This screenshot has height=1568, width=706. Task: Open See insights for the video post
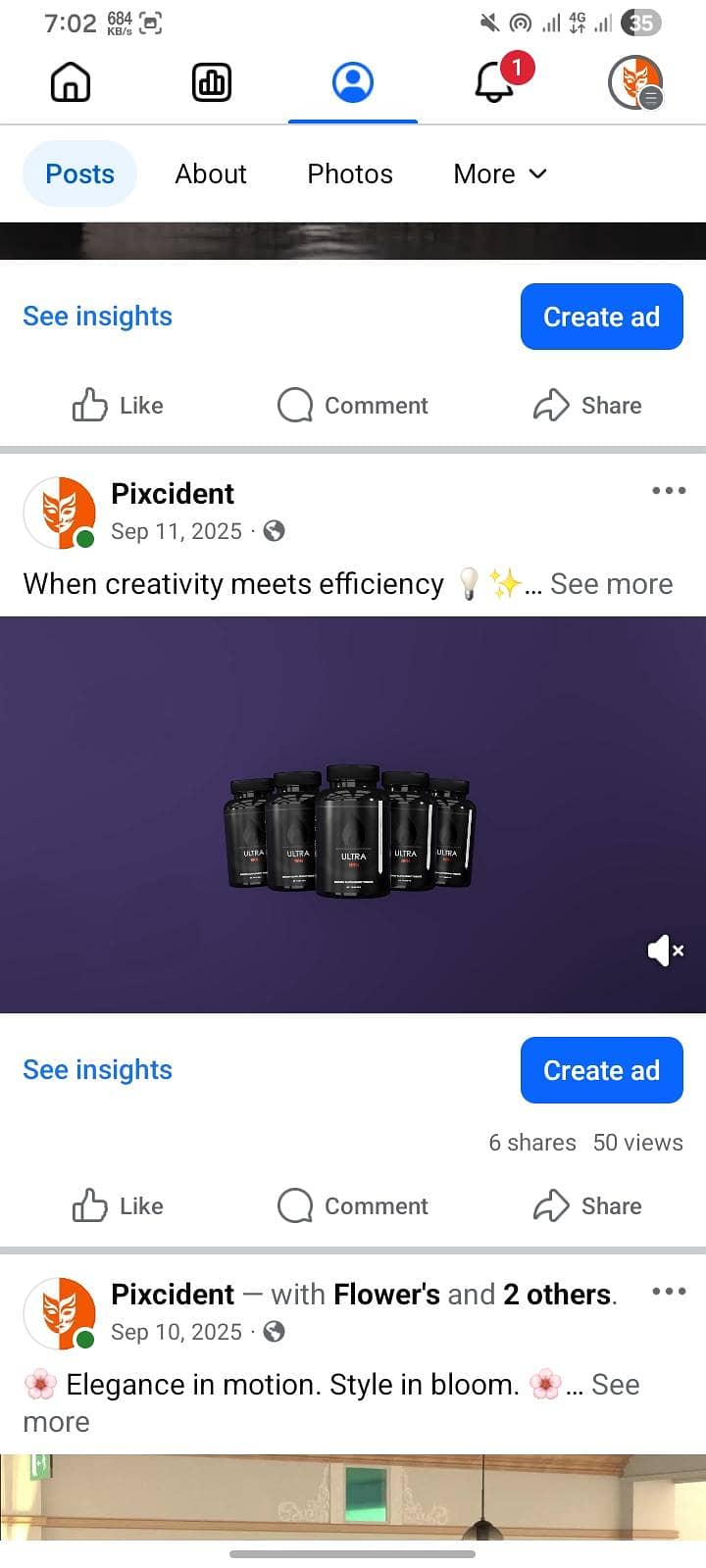coord(97,1069)
